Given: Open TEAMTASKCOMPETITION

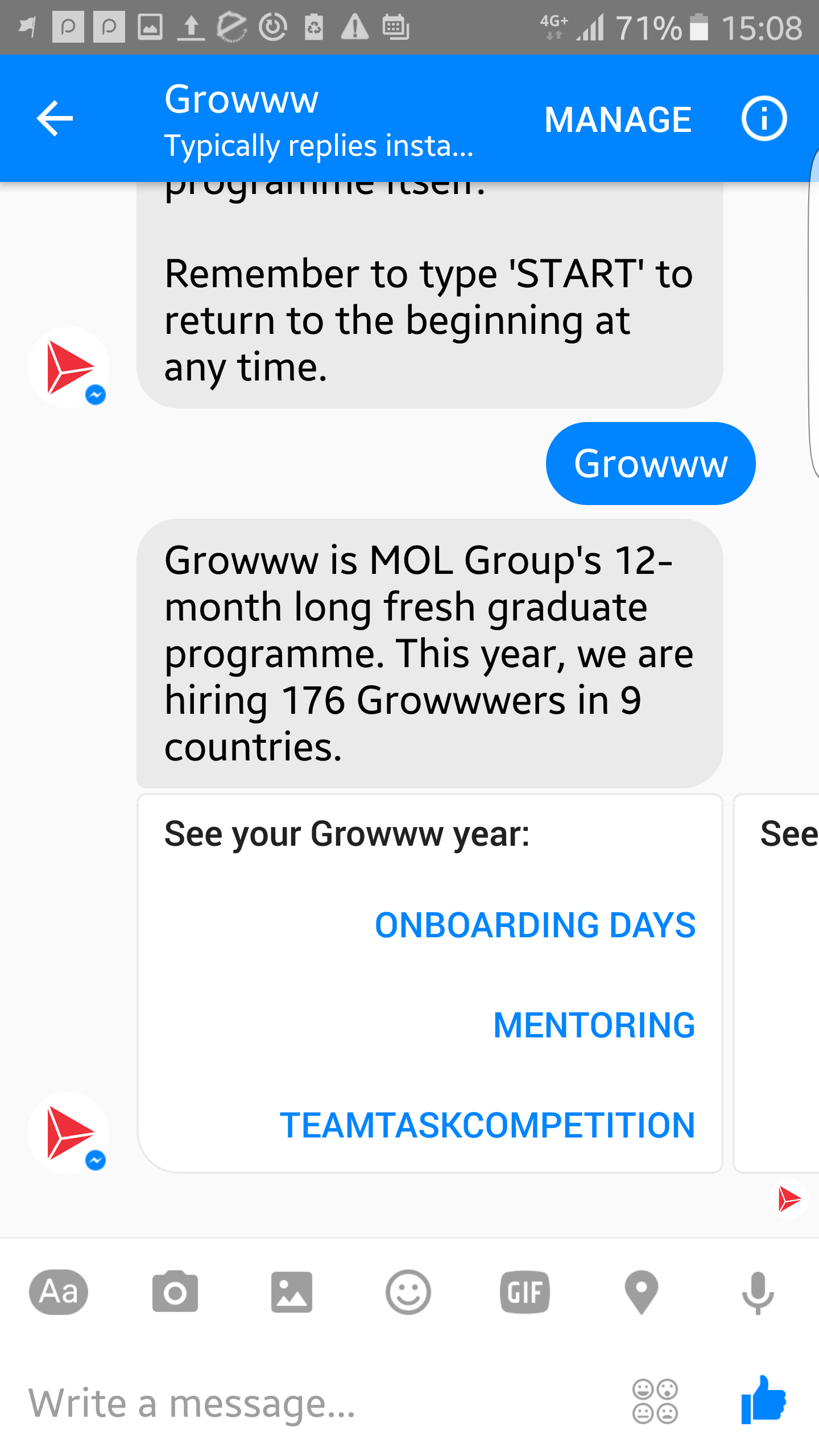Looking at the screenshot, I should tap(487, 1125).
